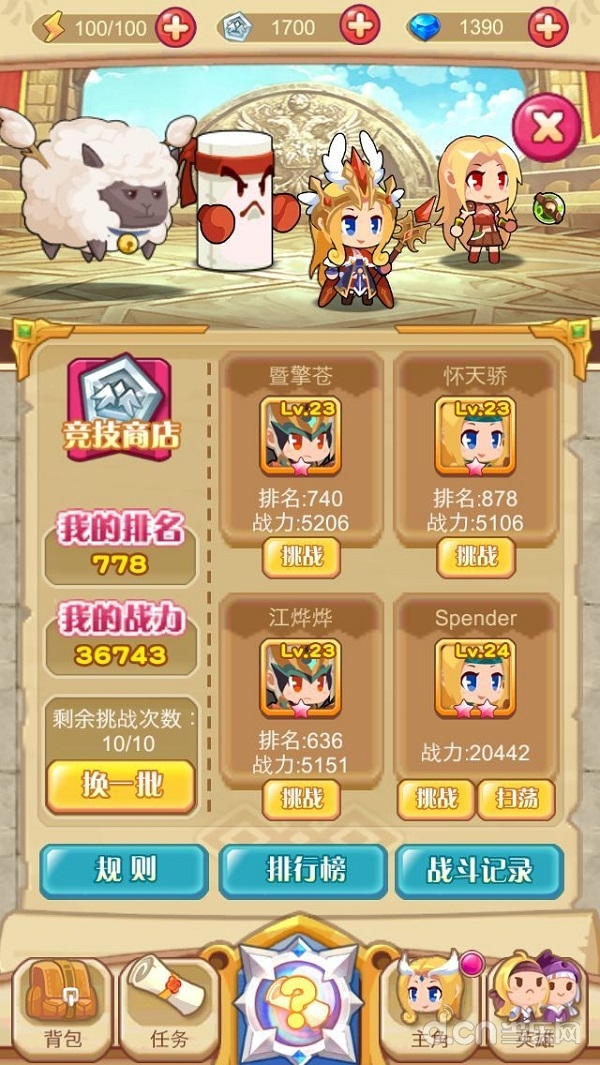The width and height of the screenshot is (600, 1065).
Task: Open the 规则 rules
Action: (124, 871)
